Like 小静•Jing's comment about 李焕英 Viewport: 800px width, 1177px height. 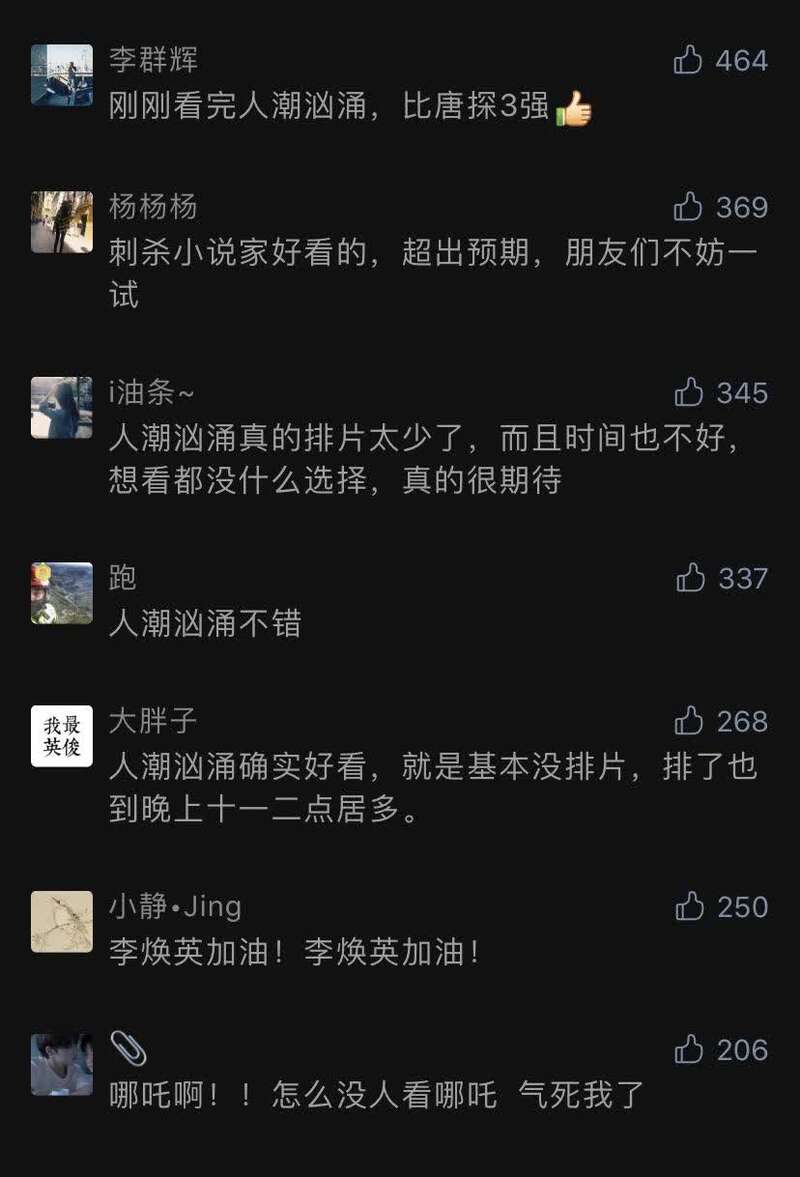tap(690, 907)
